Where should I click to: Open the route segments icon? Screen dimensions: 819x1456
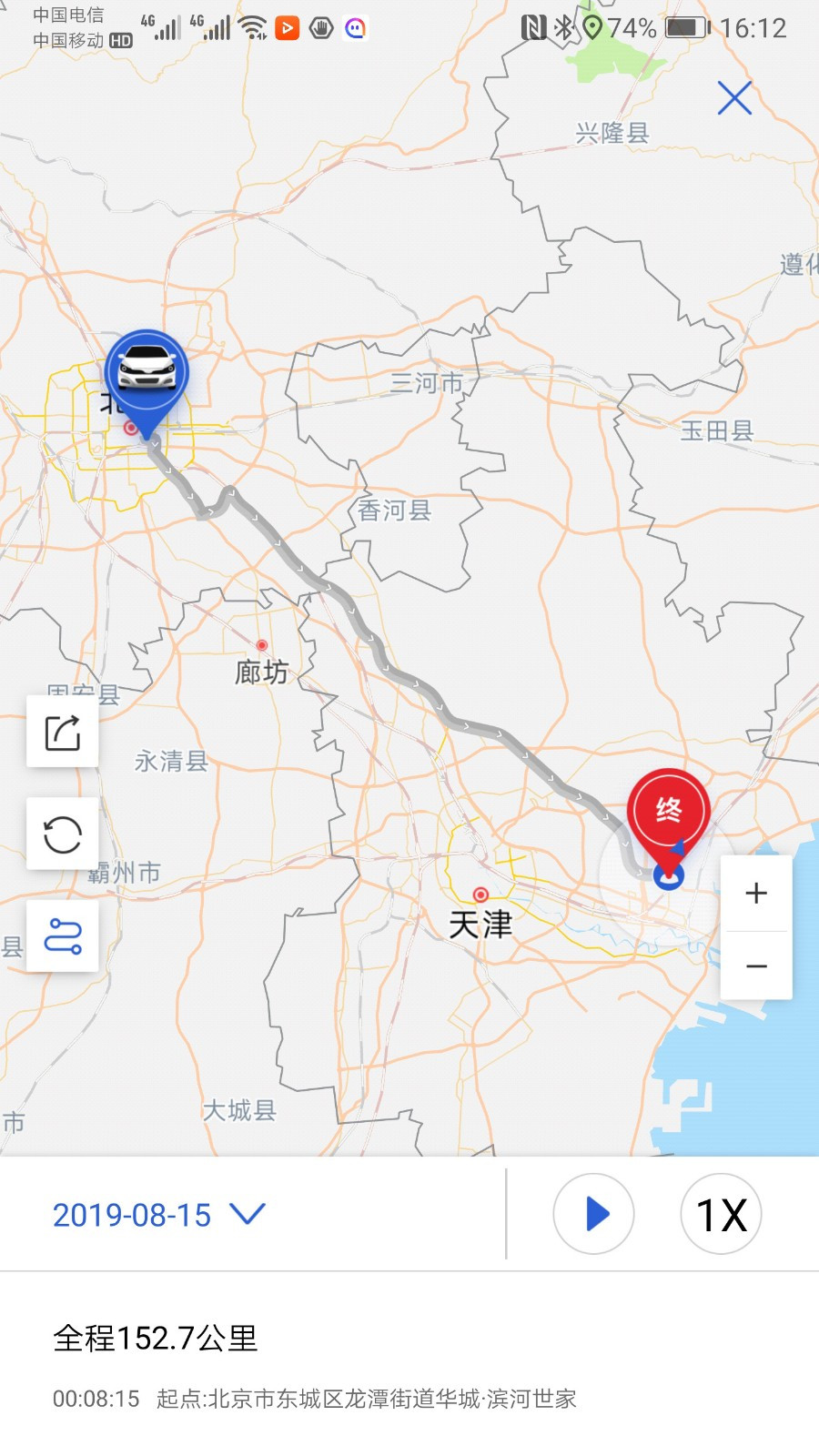63,936
